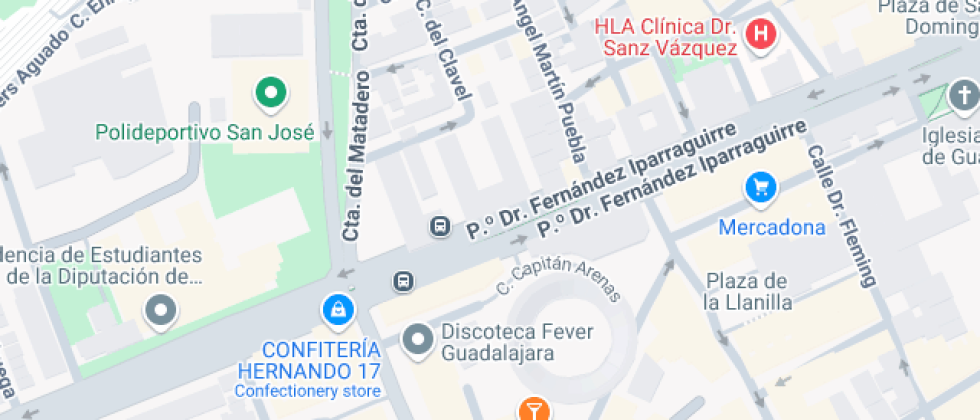Tap the Residencia de Estudiantes grey pin

click(x=160, y=311)
